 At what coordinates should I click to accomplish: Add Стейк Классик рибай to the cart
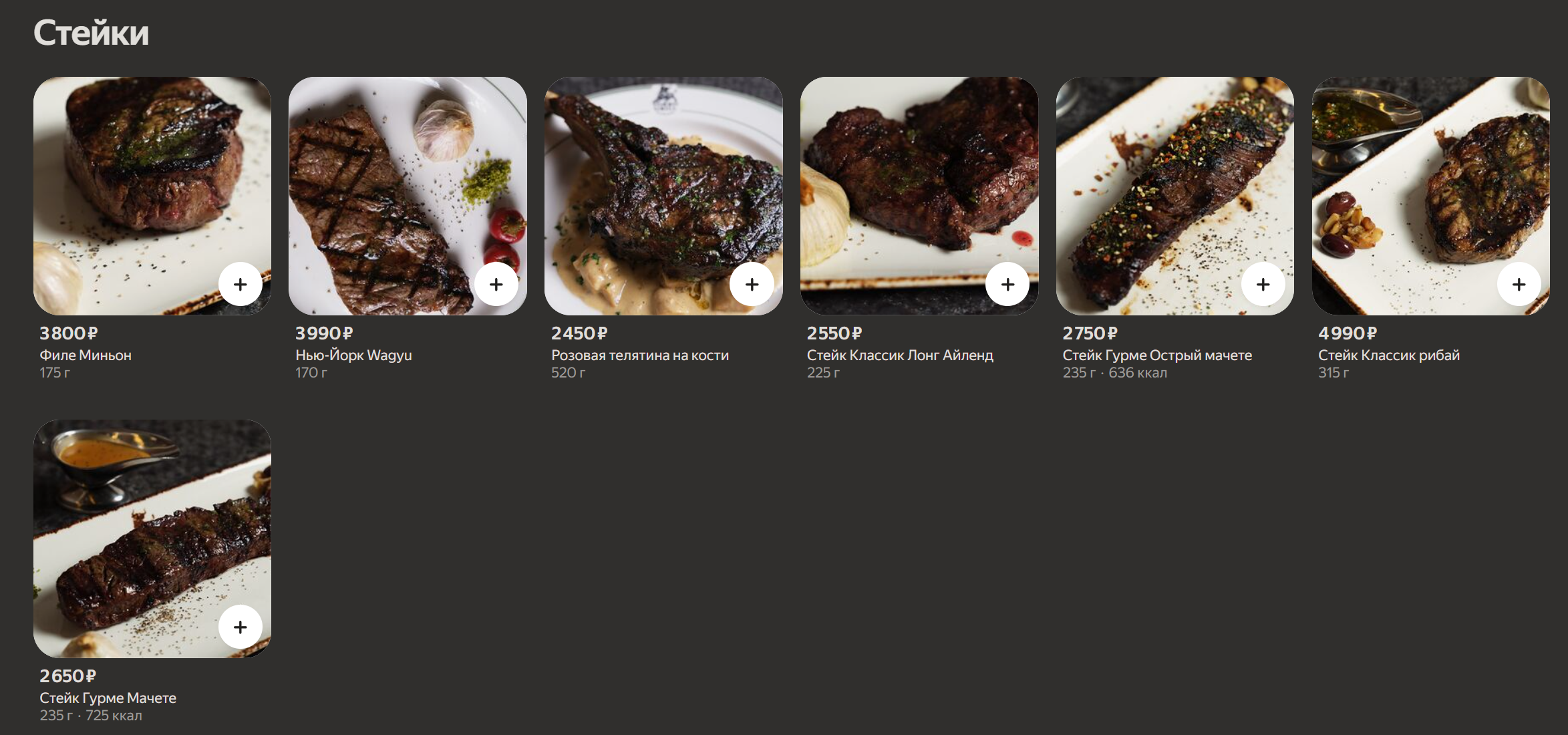pos(1519,285)
